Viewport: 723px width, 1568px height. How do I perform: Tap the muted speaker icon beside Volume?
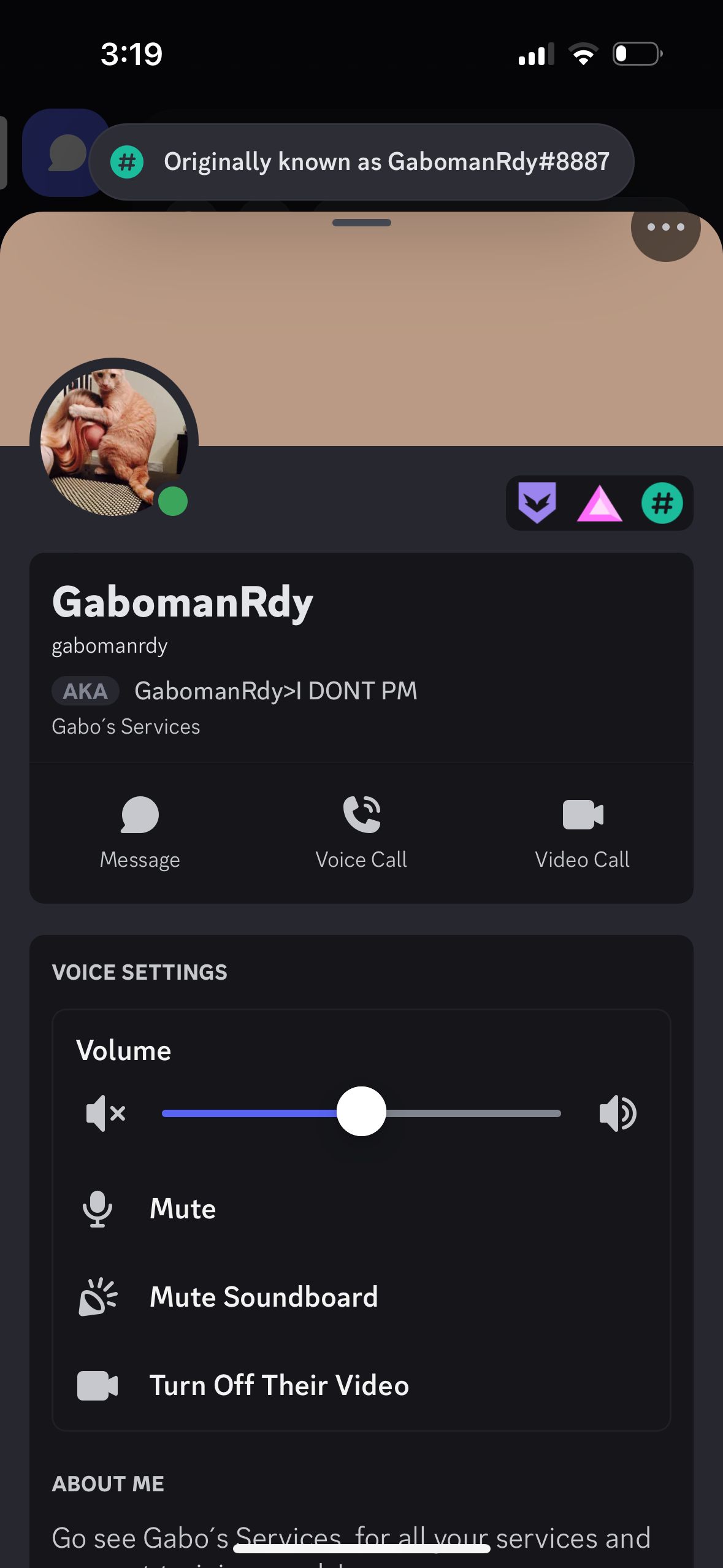point(105,1113)
